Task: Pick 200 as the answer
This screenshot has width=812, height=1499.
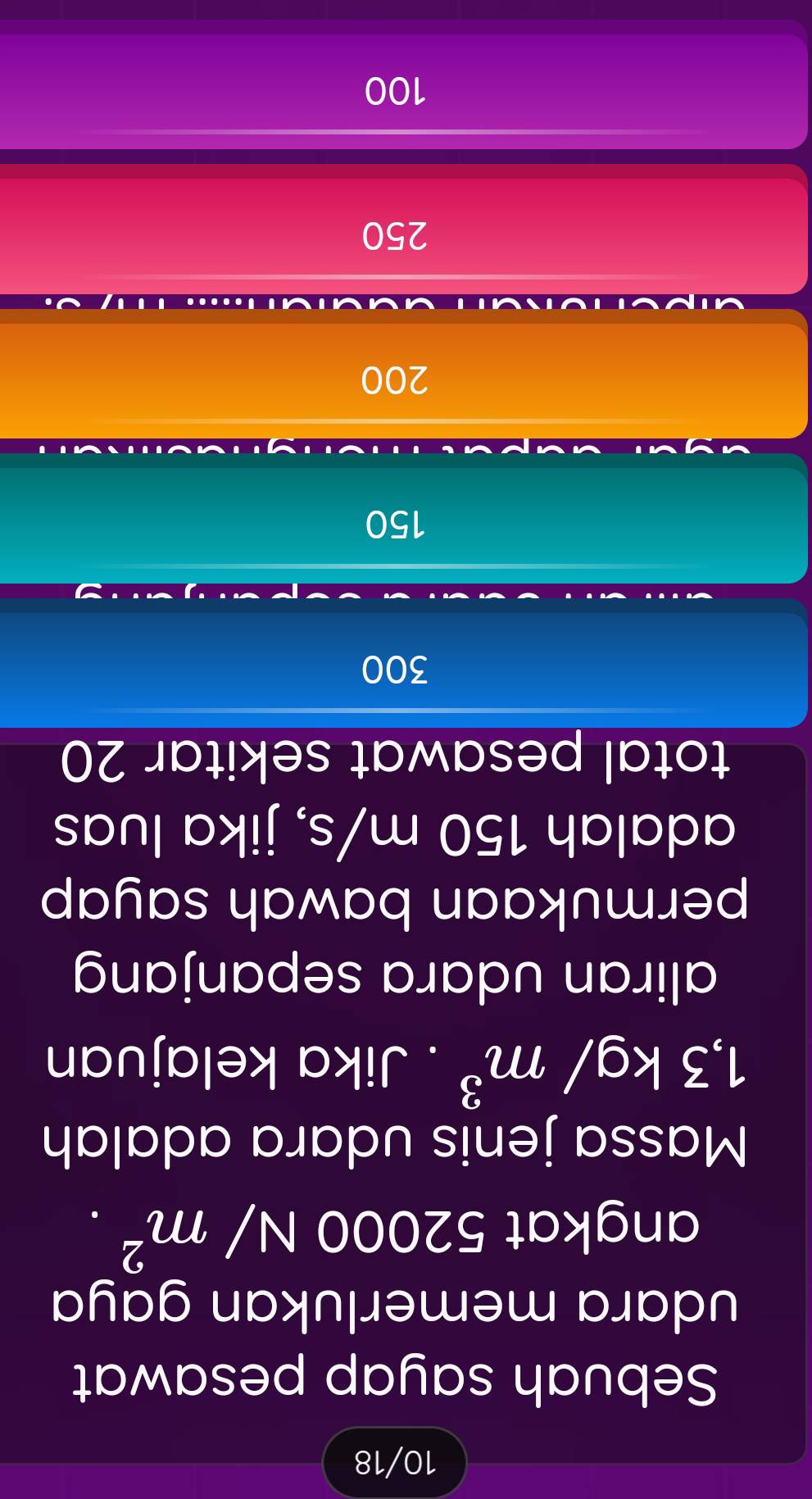Action: point(395,380)
